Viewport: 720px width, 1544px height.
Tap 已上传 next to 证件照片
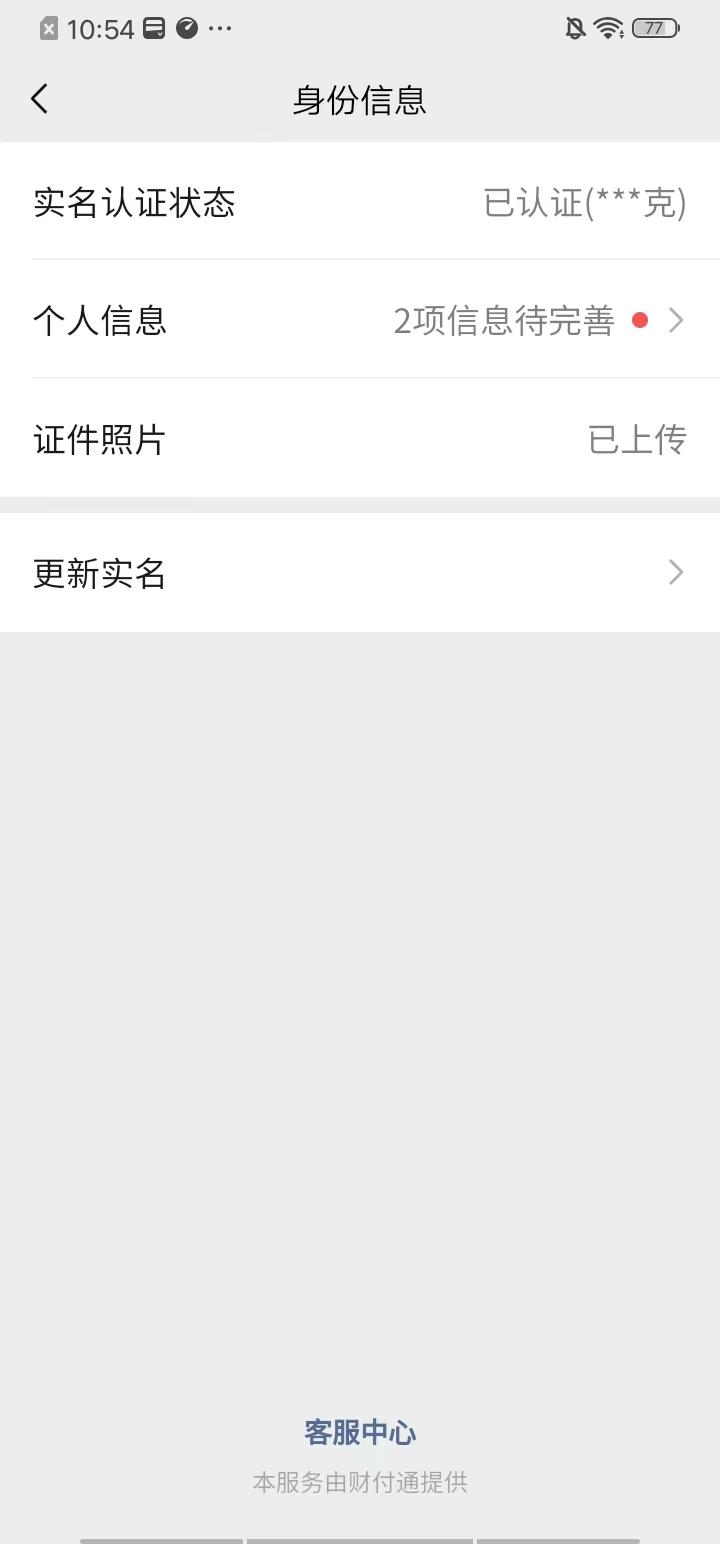(x=637, y=440)
